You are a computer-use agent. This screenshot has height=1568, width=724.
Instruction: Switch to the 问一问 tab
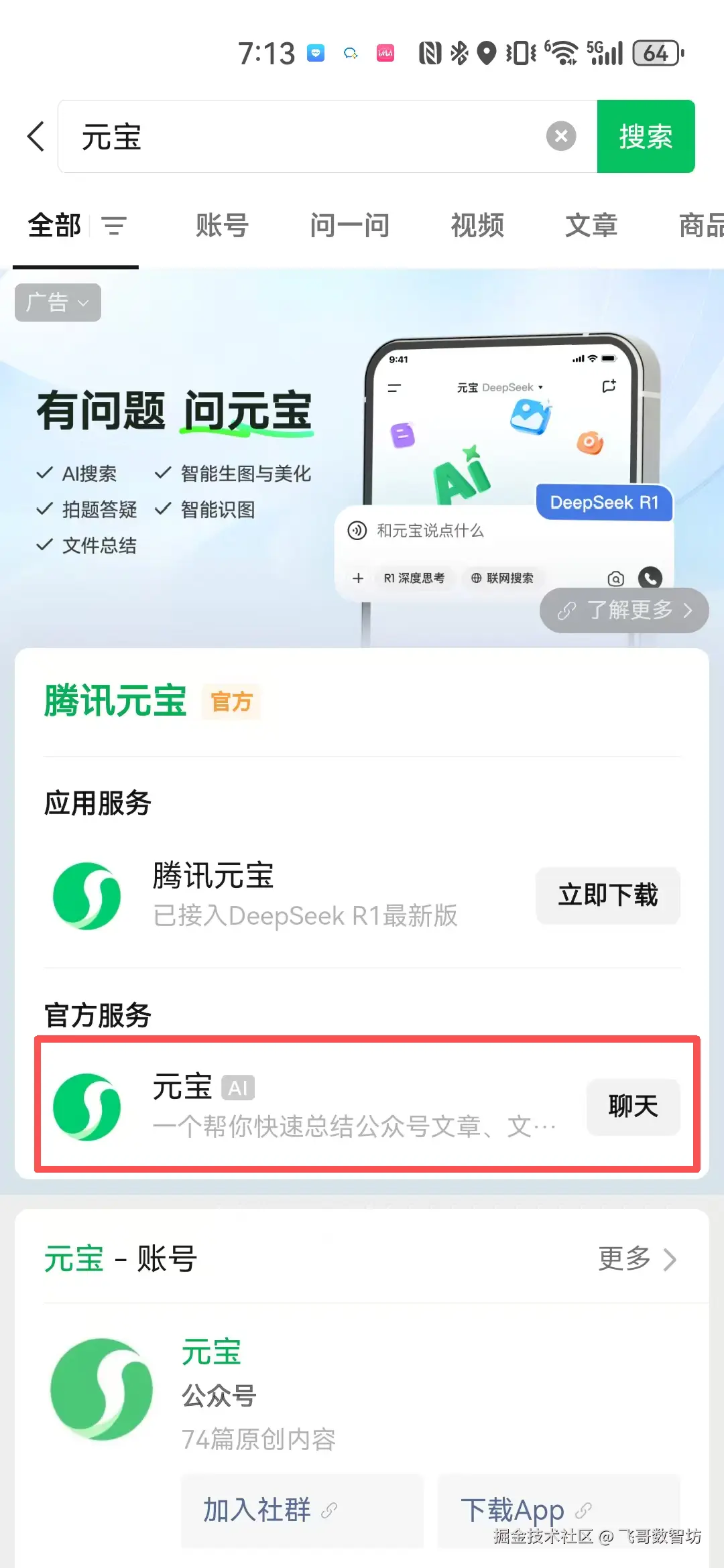tap(349, 226)
